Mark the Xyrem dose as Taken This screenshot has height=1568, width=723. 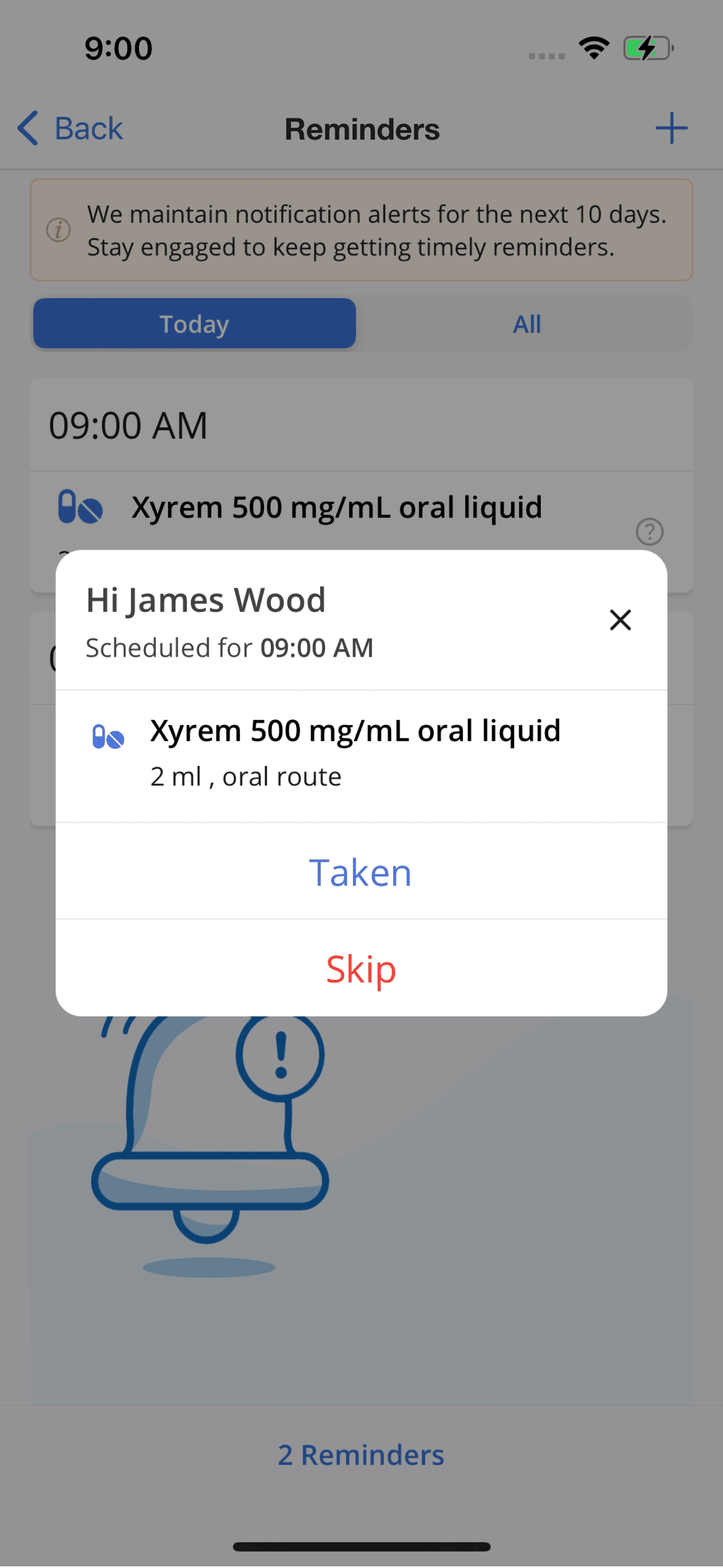tap(360, 873)
